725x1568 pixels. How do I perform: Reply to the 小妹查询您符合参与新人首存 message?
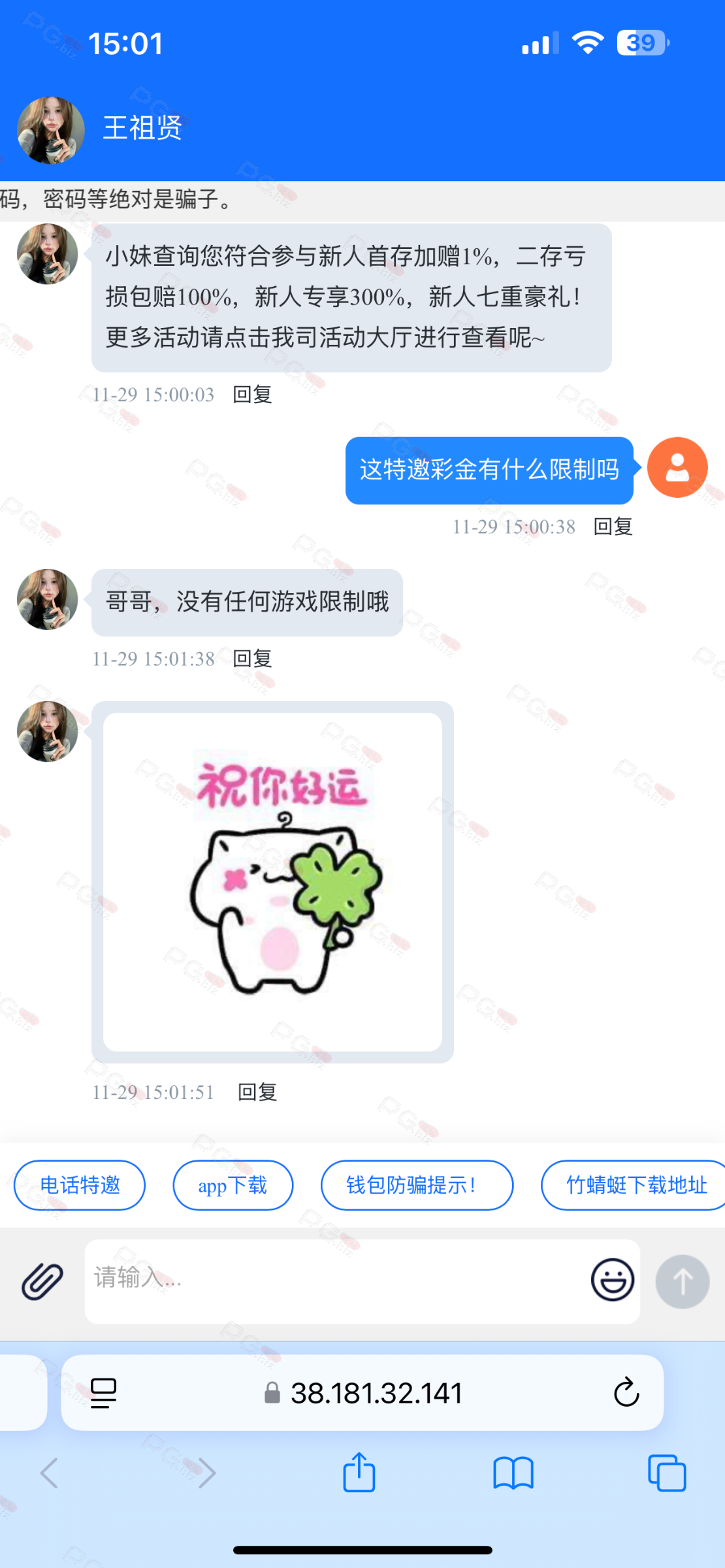coord(252,395)
